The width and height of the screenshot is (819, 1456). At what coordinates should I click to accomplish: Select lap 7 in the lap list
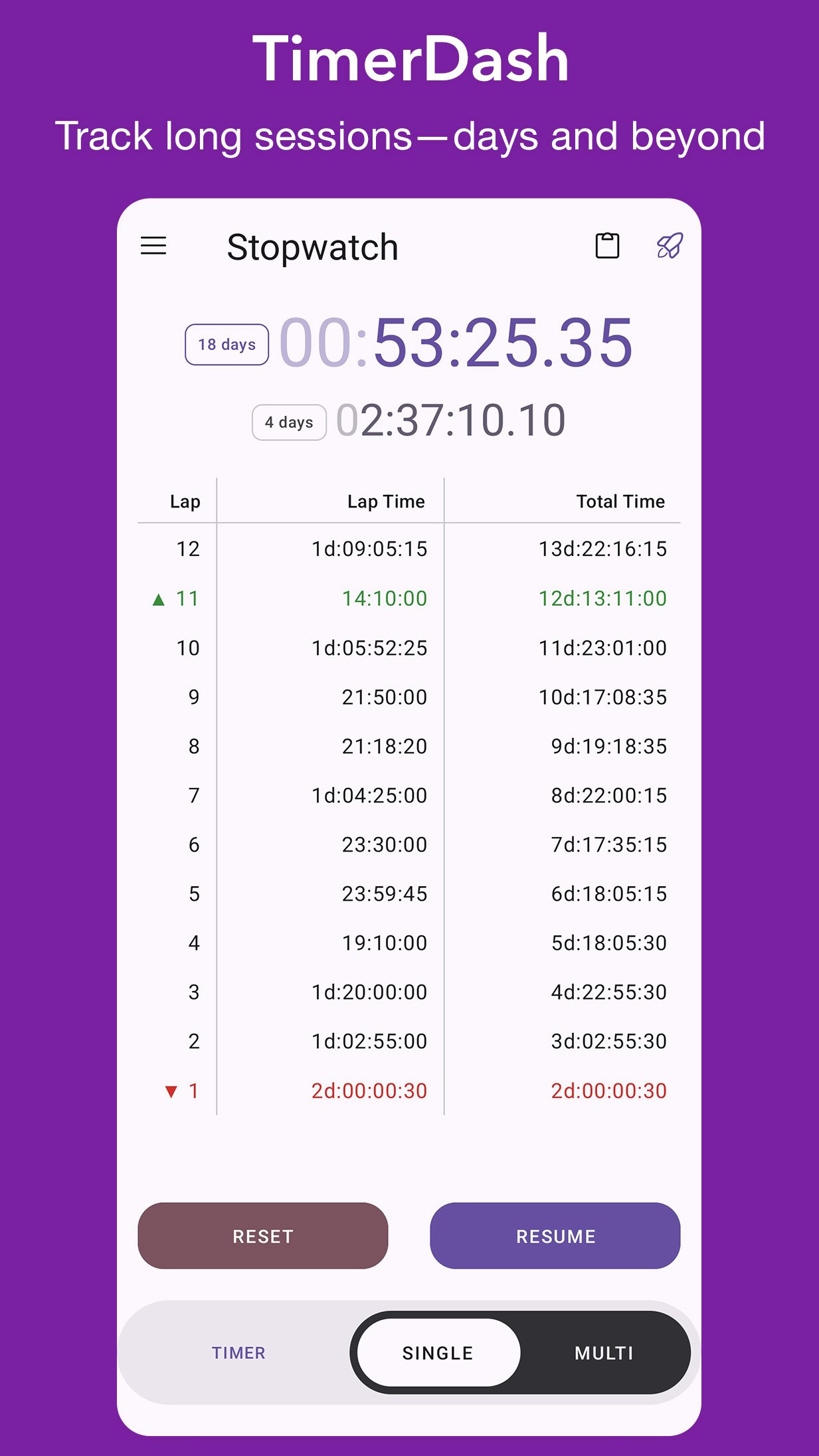click(409, 794)
